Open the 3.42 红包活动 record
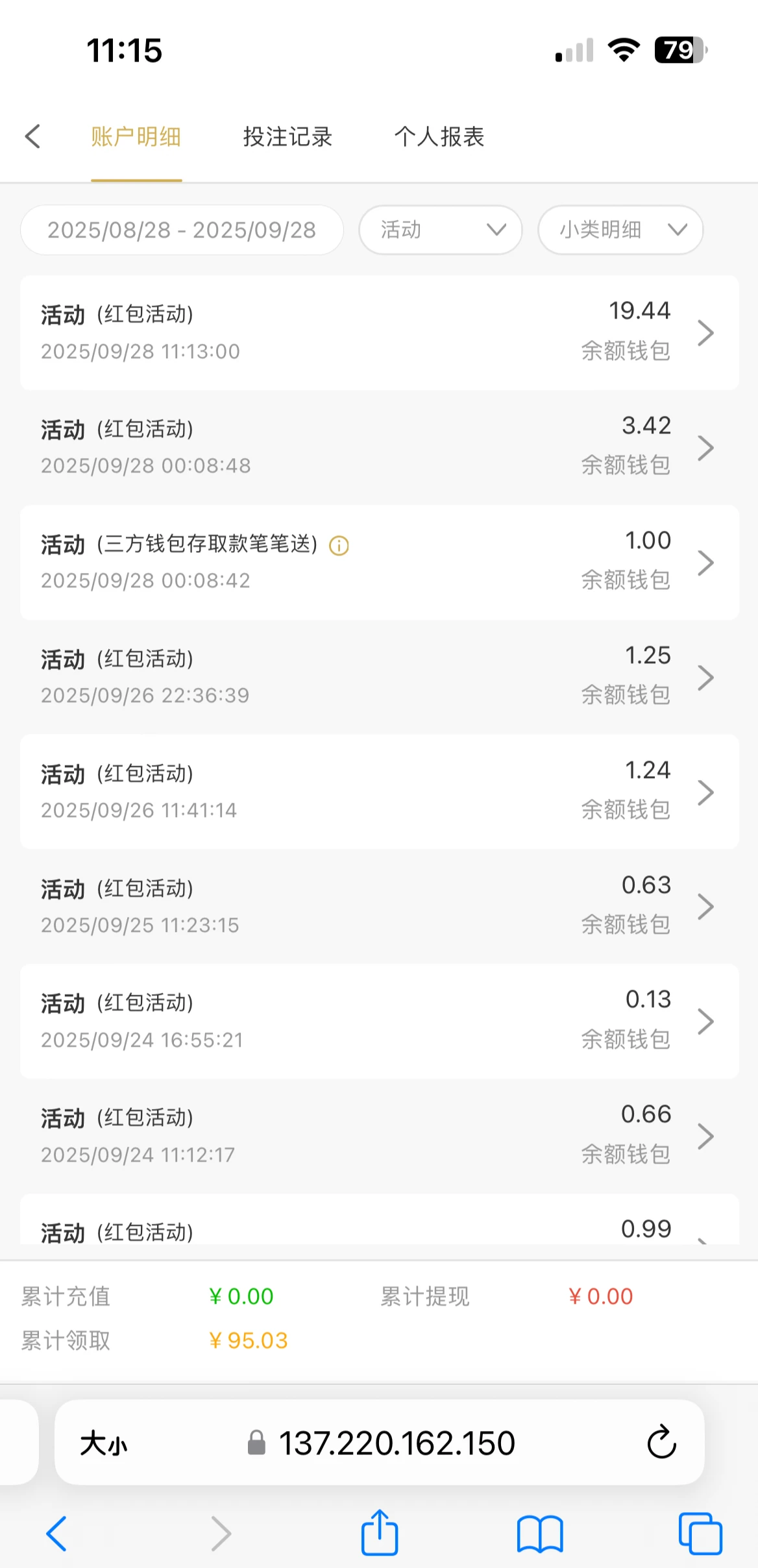 click(x=379, y=447)
